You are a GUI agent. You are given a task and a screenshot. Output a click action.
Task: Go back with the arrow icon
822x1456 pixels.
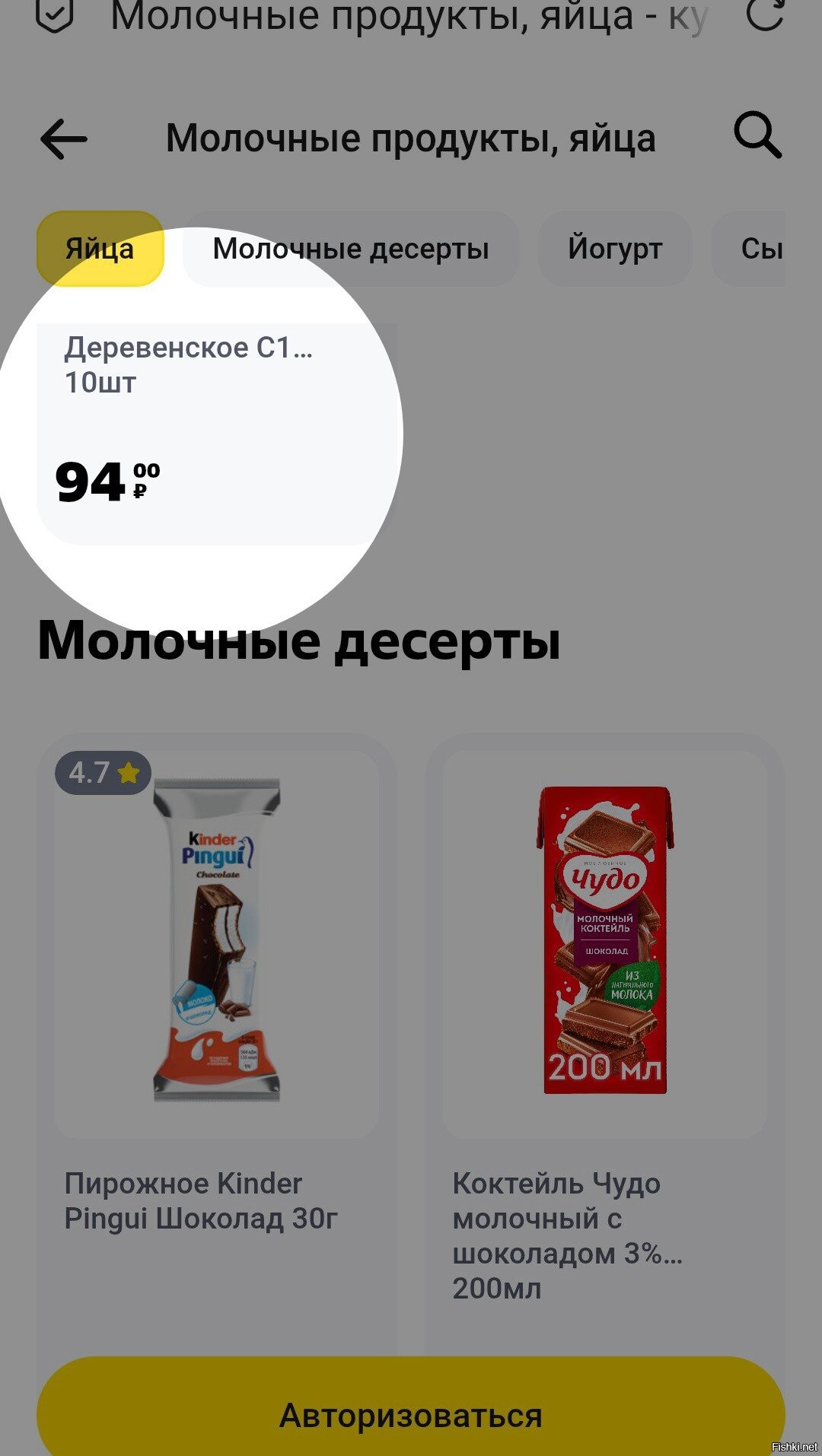64,138
